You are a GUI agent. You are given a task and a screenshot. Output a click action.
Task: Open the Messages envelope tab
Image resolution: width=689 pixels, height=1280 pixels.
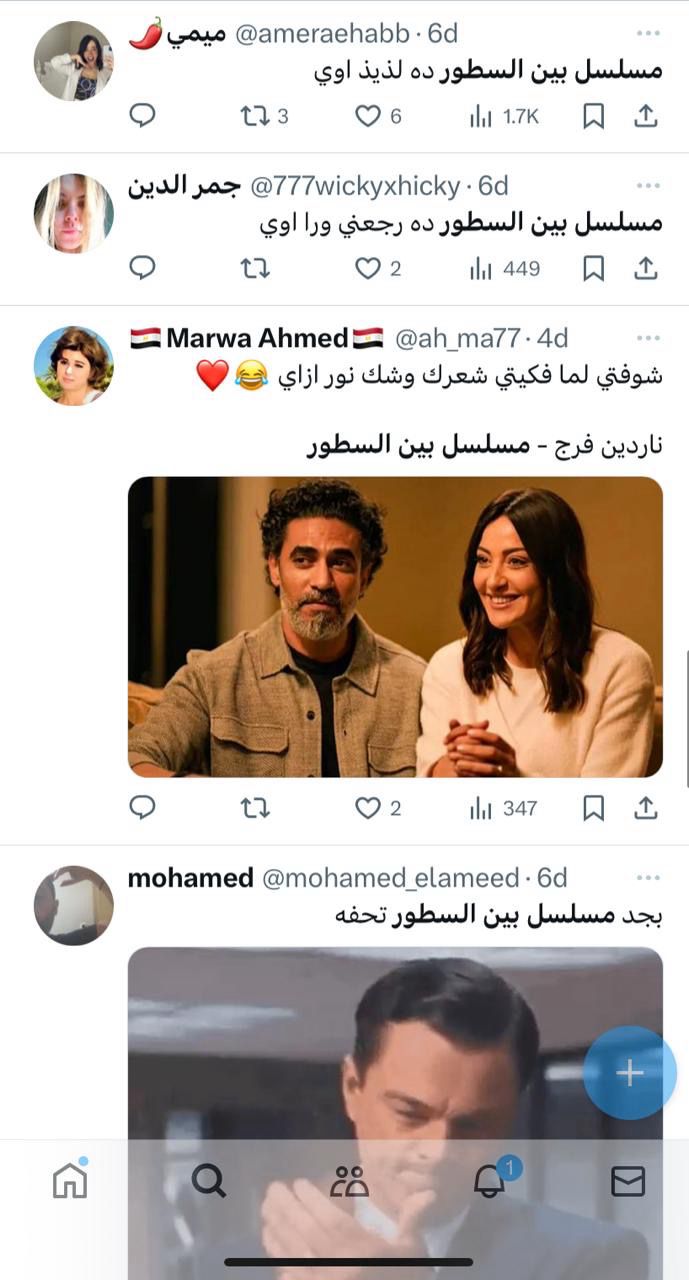click(628, 1181)
